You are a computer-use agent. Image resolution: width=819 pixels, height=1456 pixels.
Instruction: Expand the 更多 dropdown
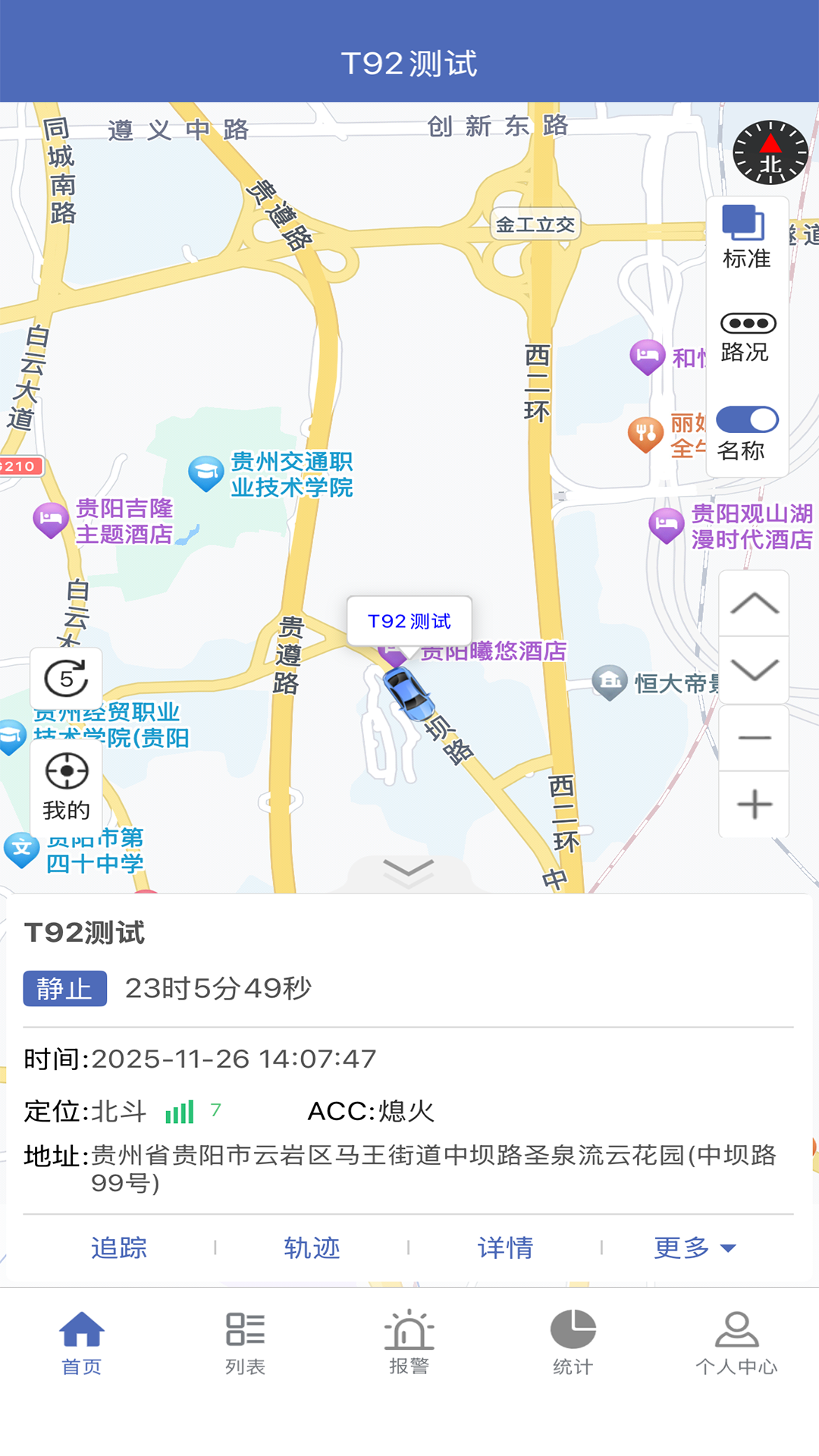click(692, 1247)
